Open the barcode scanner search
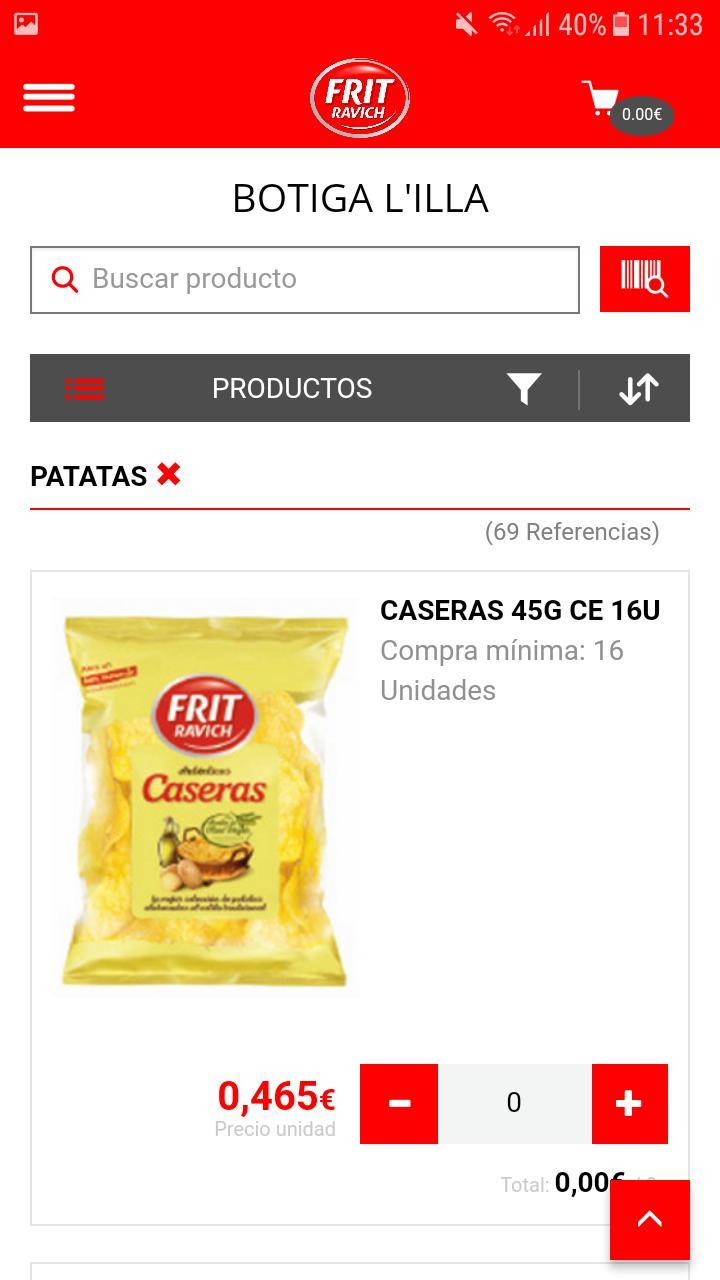The height and width of the screenshot is (1280, 720). point(644,279)
